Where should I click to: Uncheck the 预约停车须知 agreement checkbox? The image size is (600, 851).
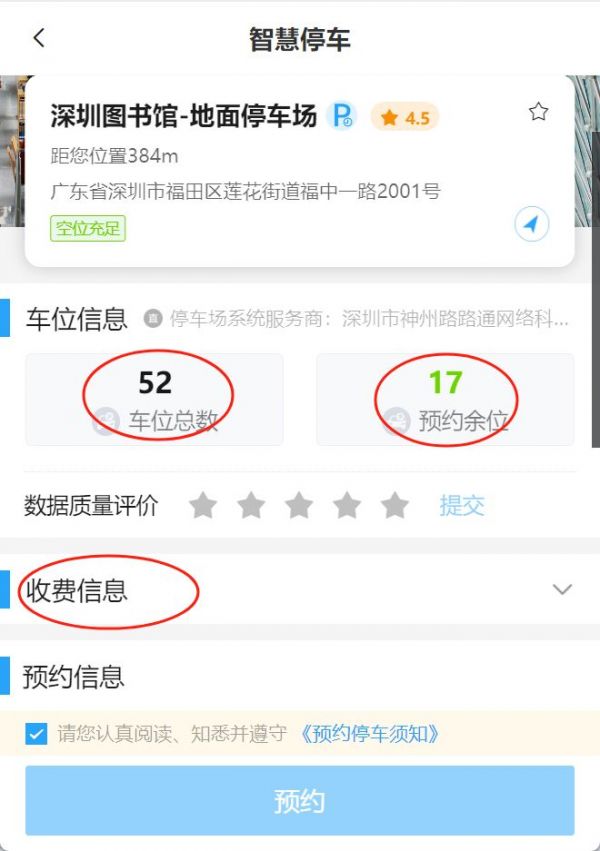36,735
